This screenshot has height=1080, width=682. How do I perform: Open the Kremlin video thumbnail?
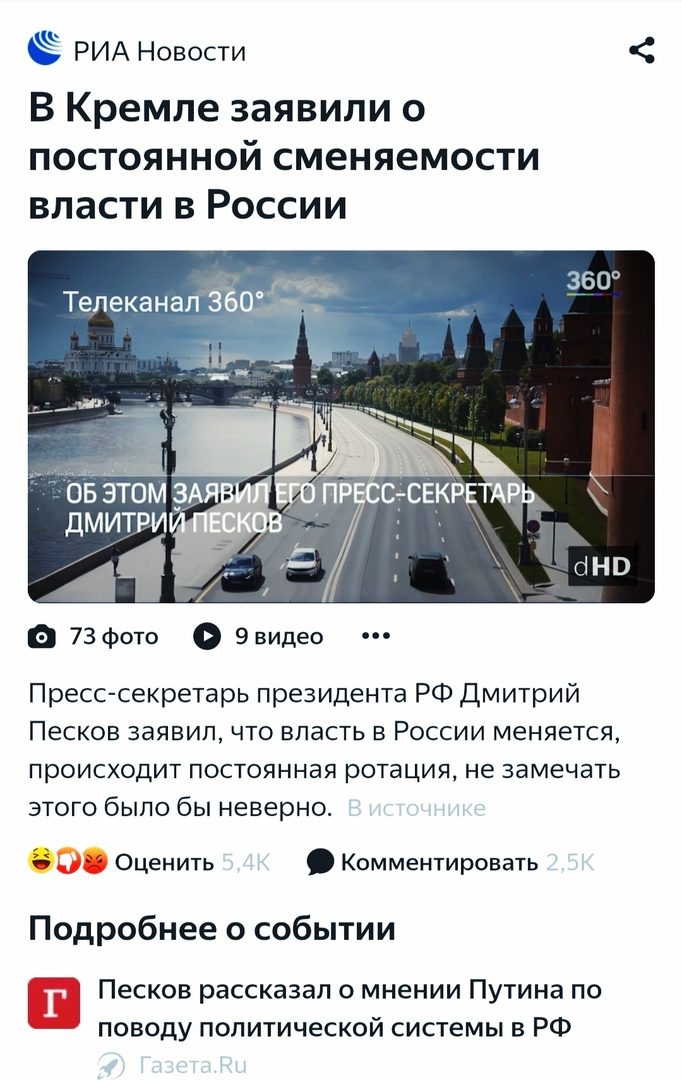click(x=341, y=427)
